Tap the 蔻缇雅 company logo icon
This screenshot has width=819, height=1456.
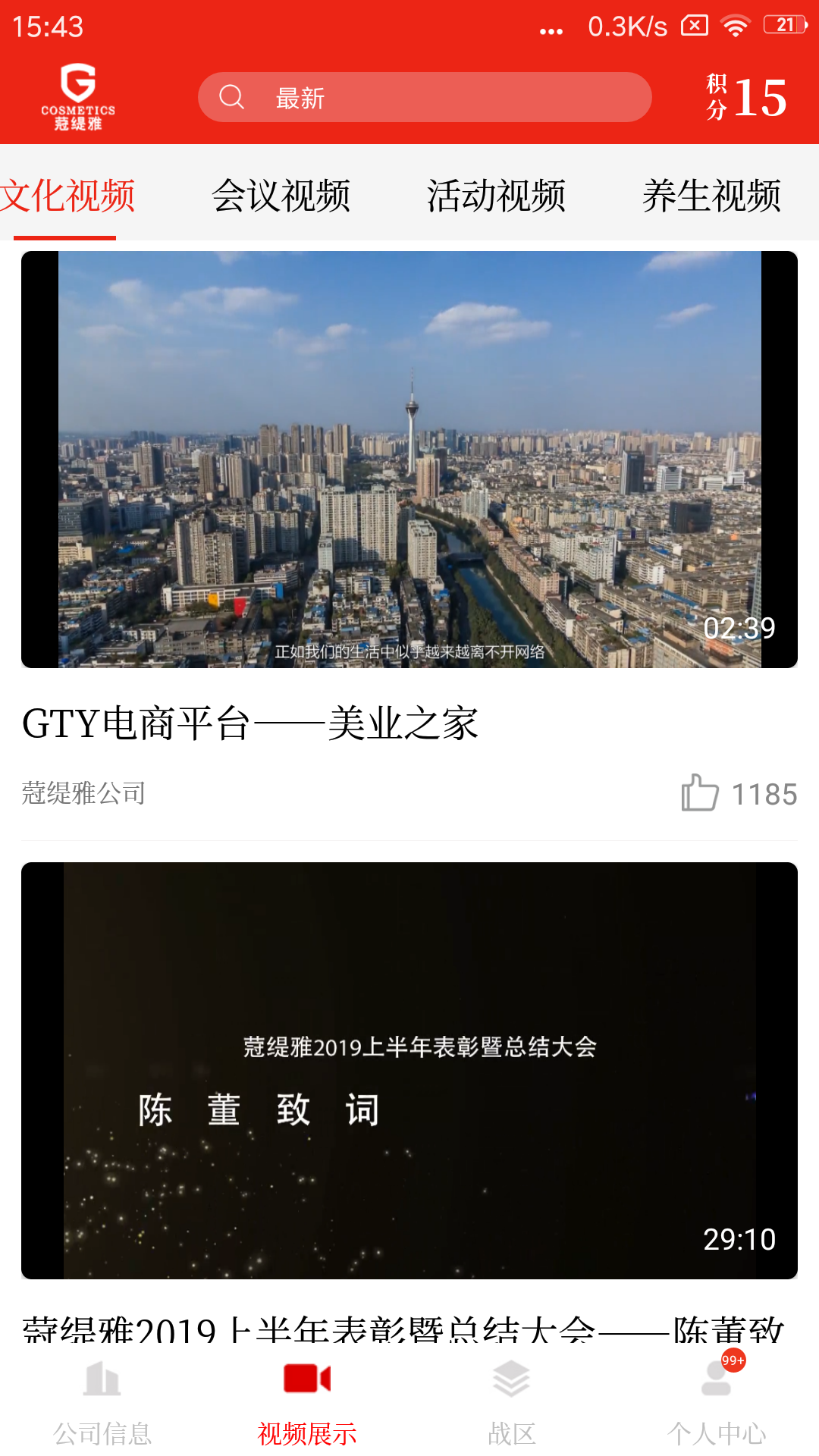click(x=78, y=97)
